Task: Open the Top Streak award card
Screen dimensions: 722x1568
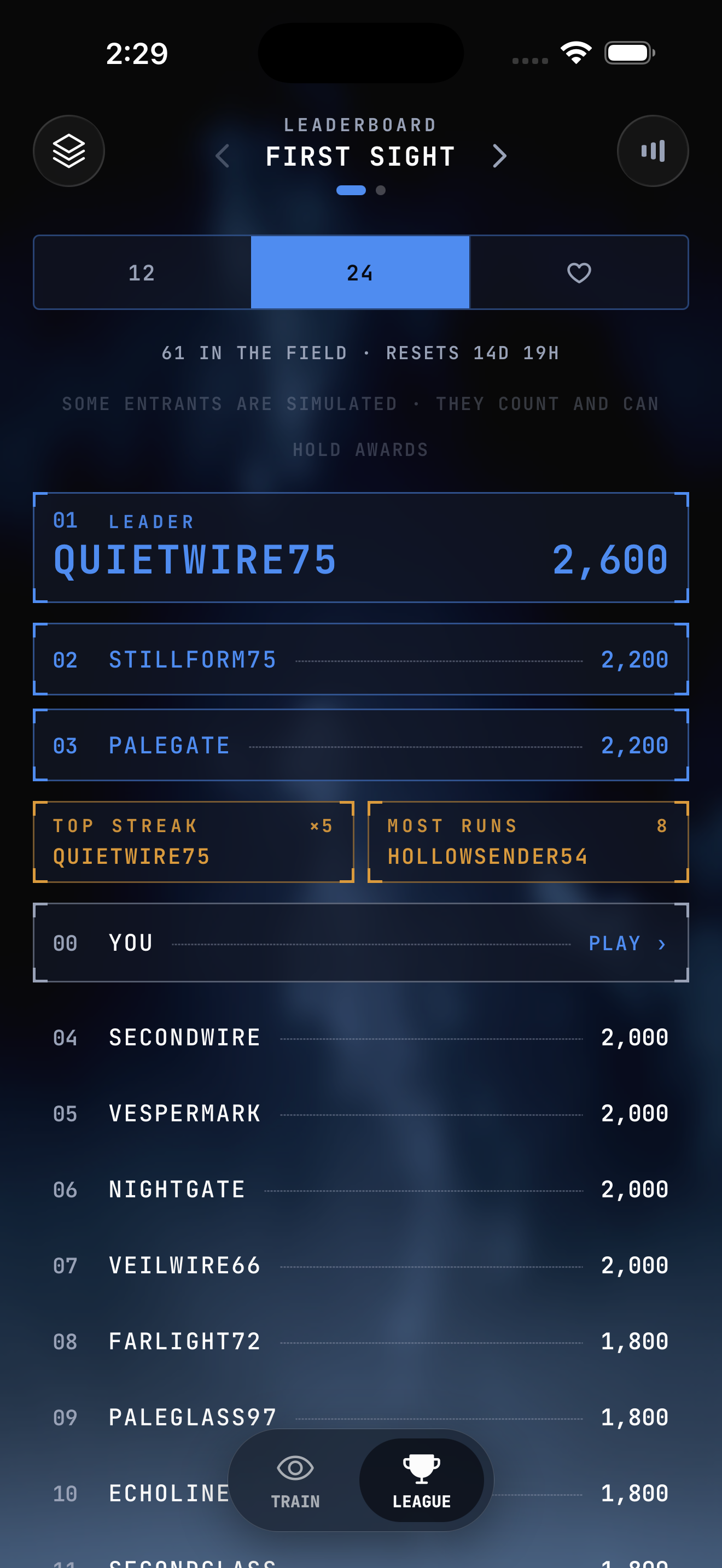Action: click(x=194, y=842)
